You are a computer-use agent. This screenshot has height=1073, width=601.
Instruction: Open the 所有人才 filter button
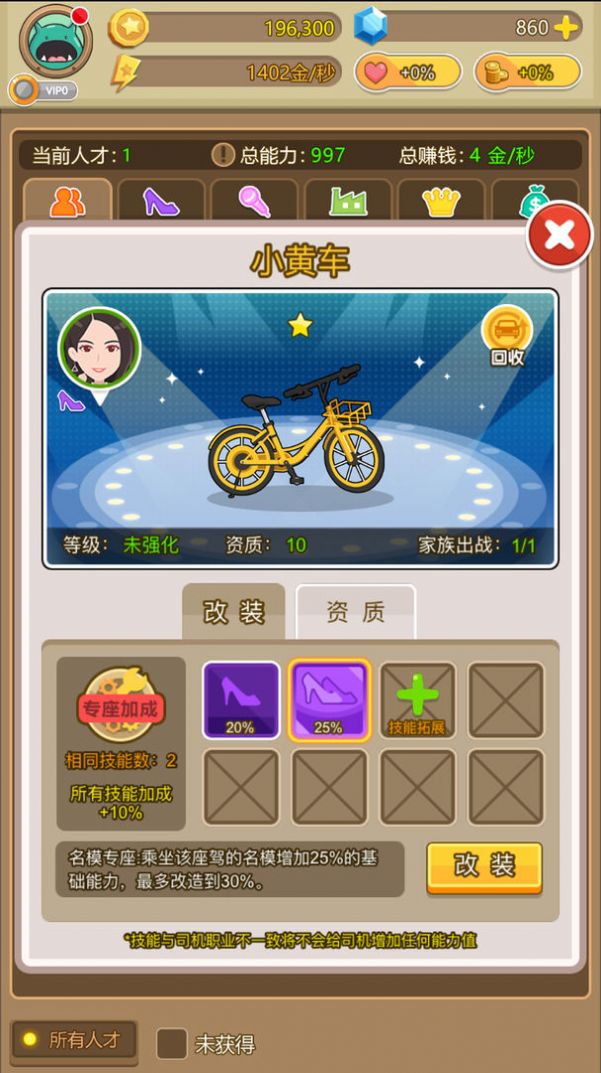[x=74, y=1040]
